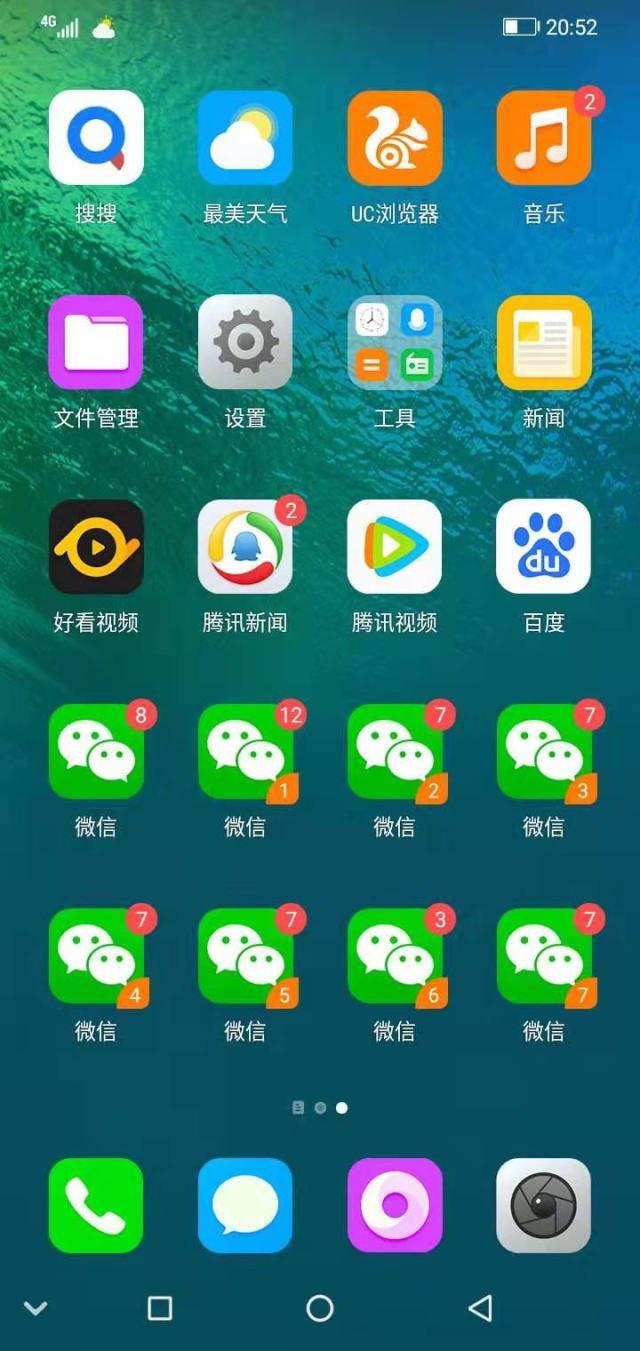Screen dimensions: 640x1351
Task: Open 微信 clone number 1
Action: [x=245, y=751]
